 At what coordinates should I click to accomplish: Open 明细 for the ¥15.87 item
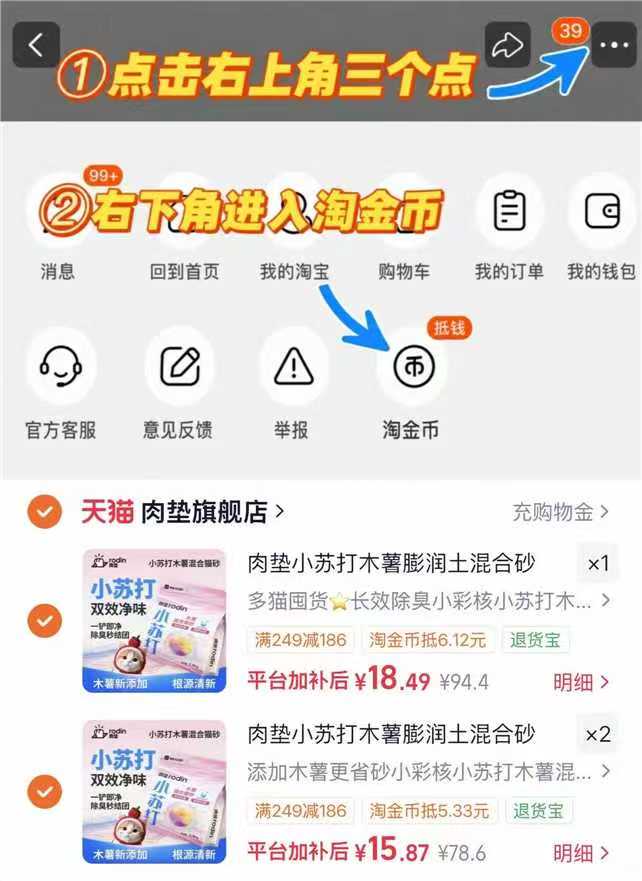pos(581,853)
